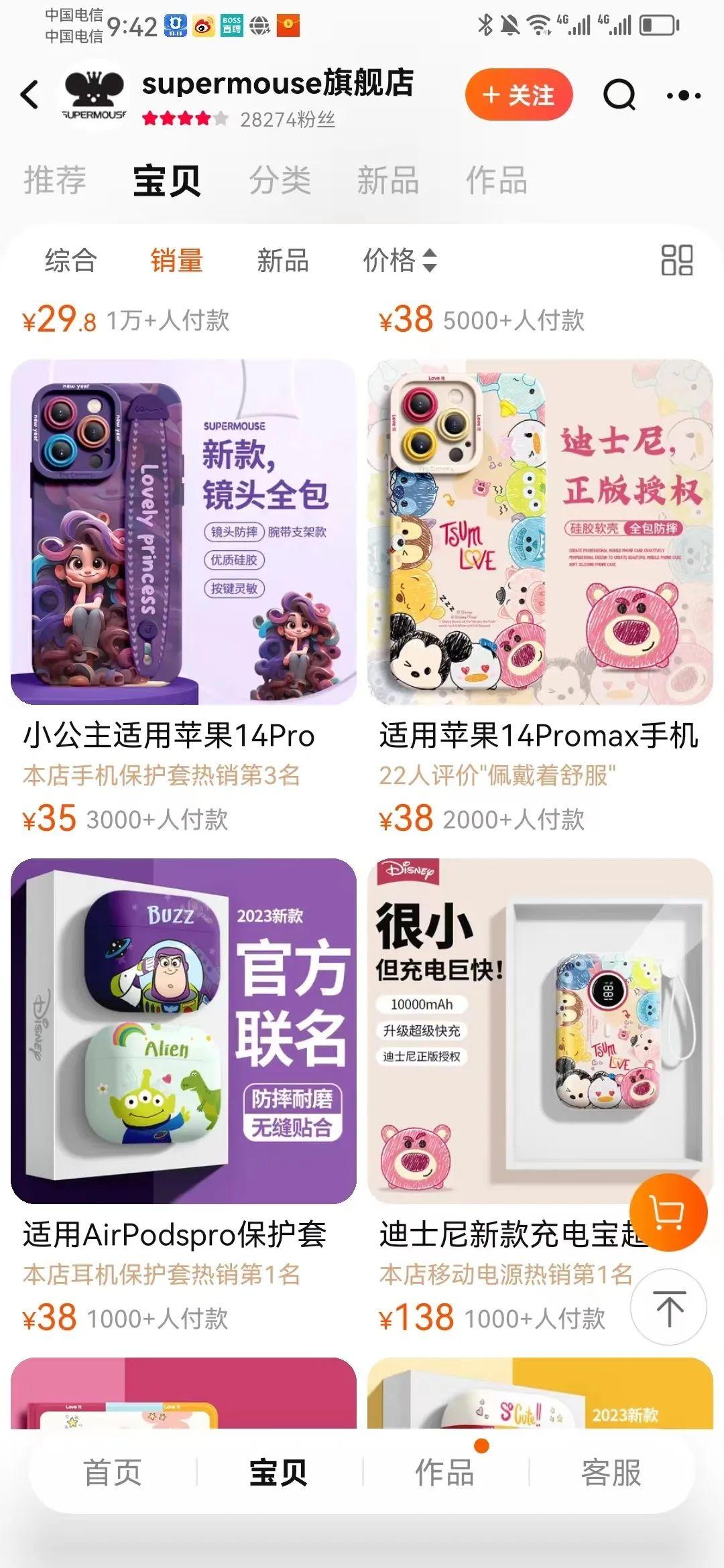Sort products by 综合
The width and height of the screenshot is (724, 1568).
[71, 260]
